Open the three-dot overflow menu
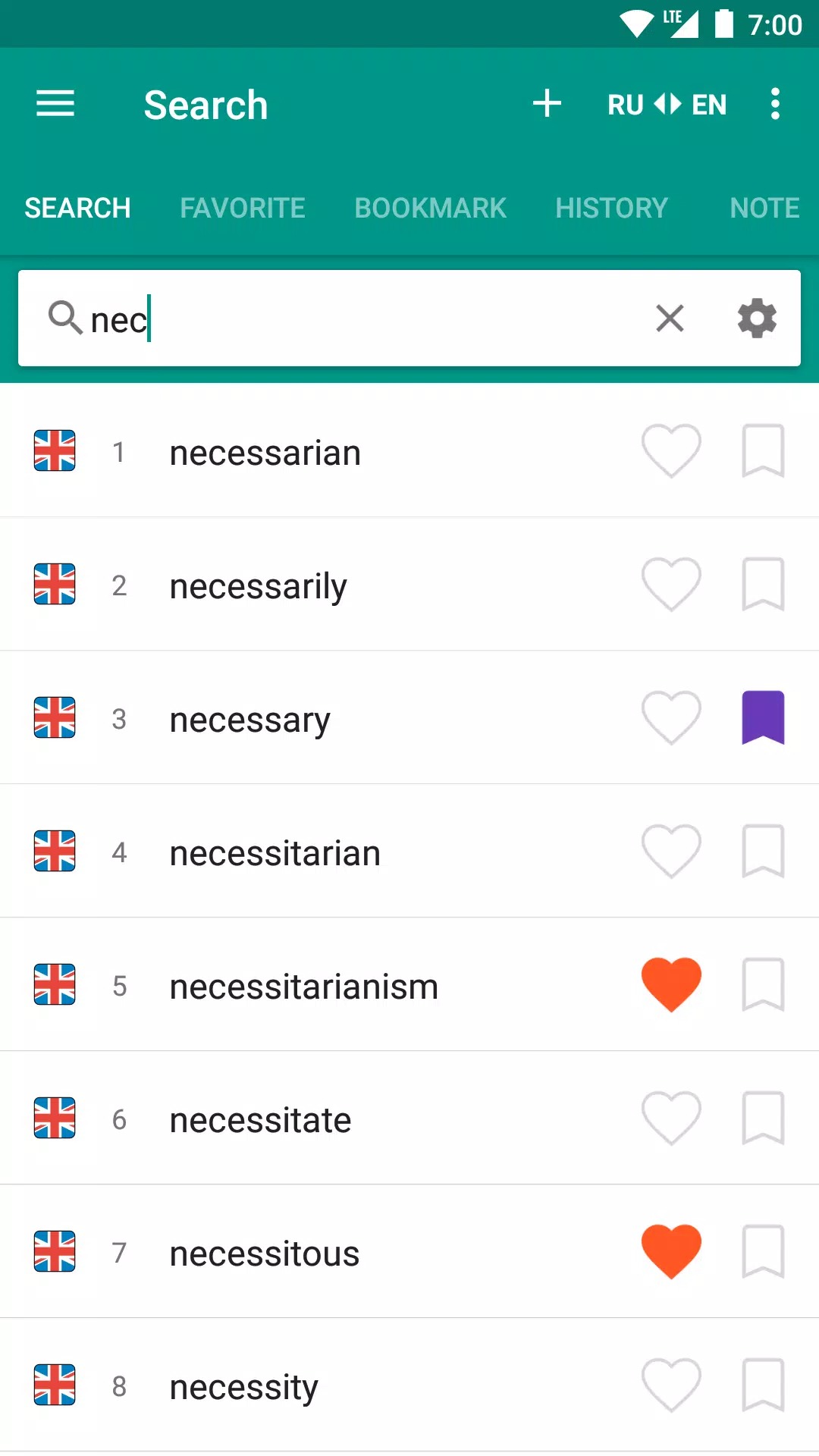 [774, 104]
